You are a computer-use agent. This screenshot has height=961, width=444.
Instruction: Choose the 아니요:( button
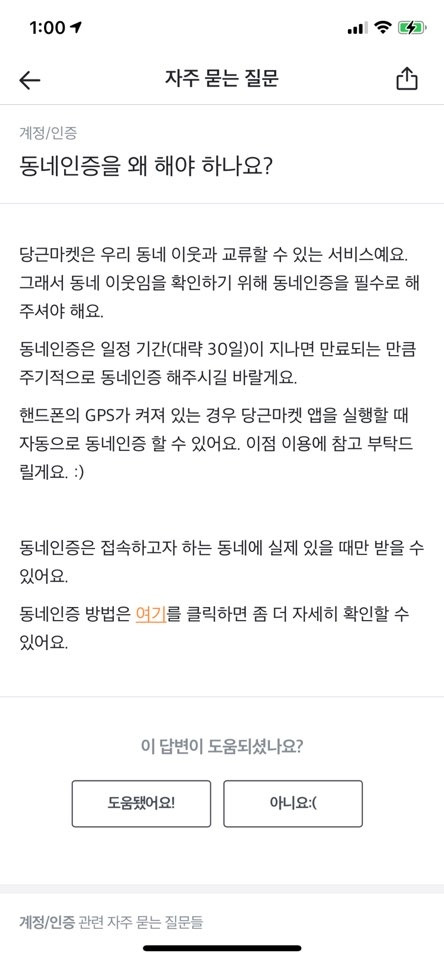pyautogui.click(x=293, y=803)
